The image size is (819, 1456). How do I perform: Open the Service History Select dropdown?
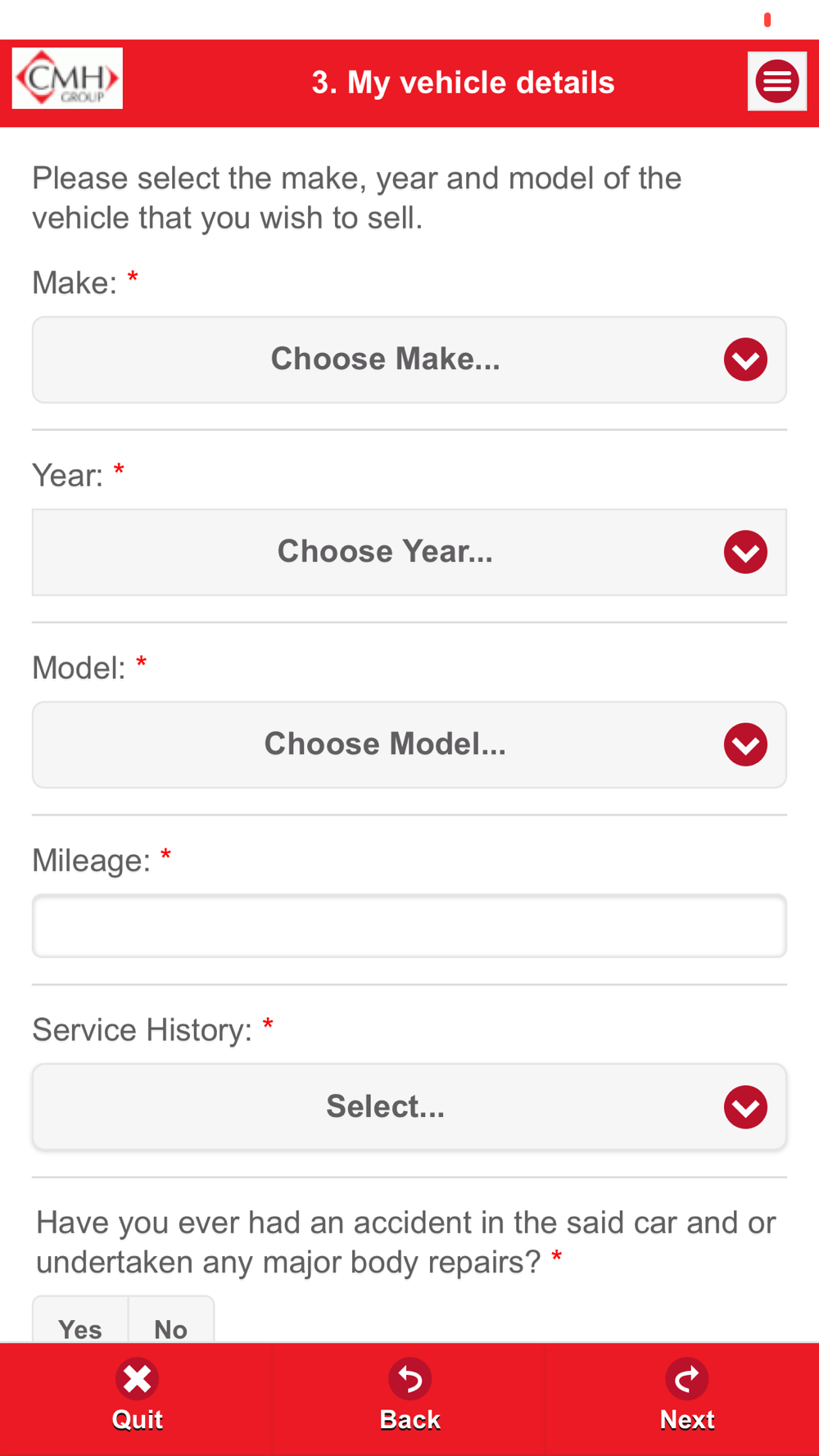pos(409,1107)
